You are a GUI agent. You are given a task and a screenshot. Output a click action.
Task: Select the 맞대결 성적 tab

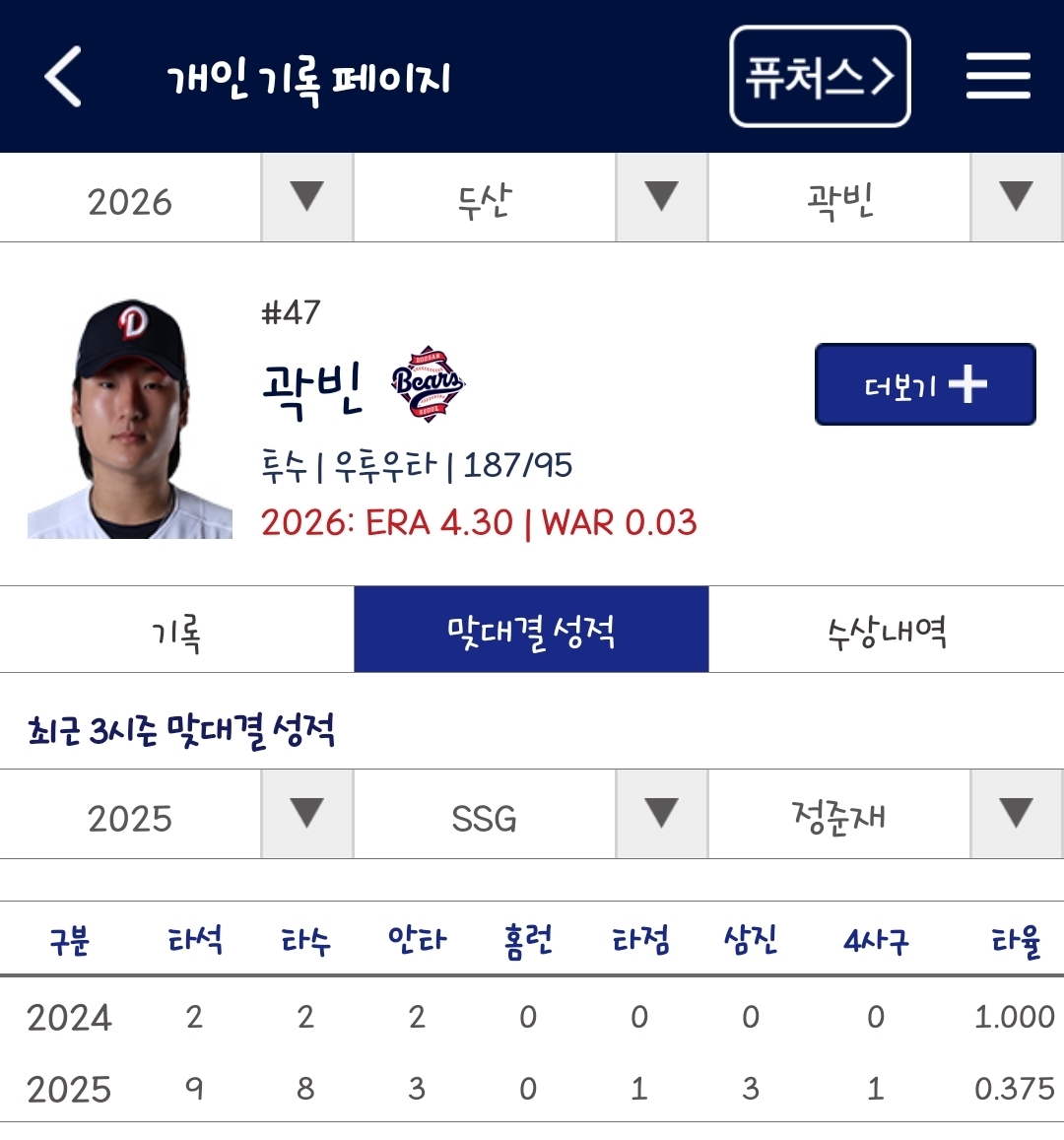(x=531, y=631)
